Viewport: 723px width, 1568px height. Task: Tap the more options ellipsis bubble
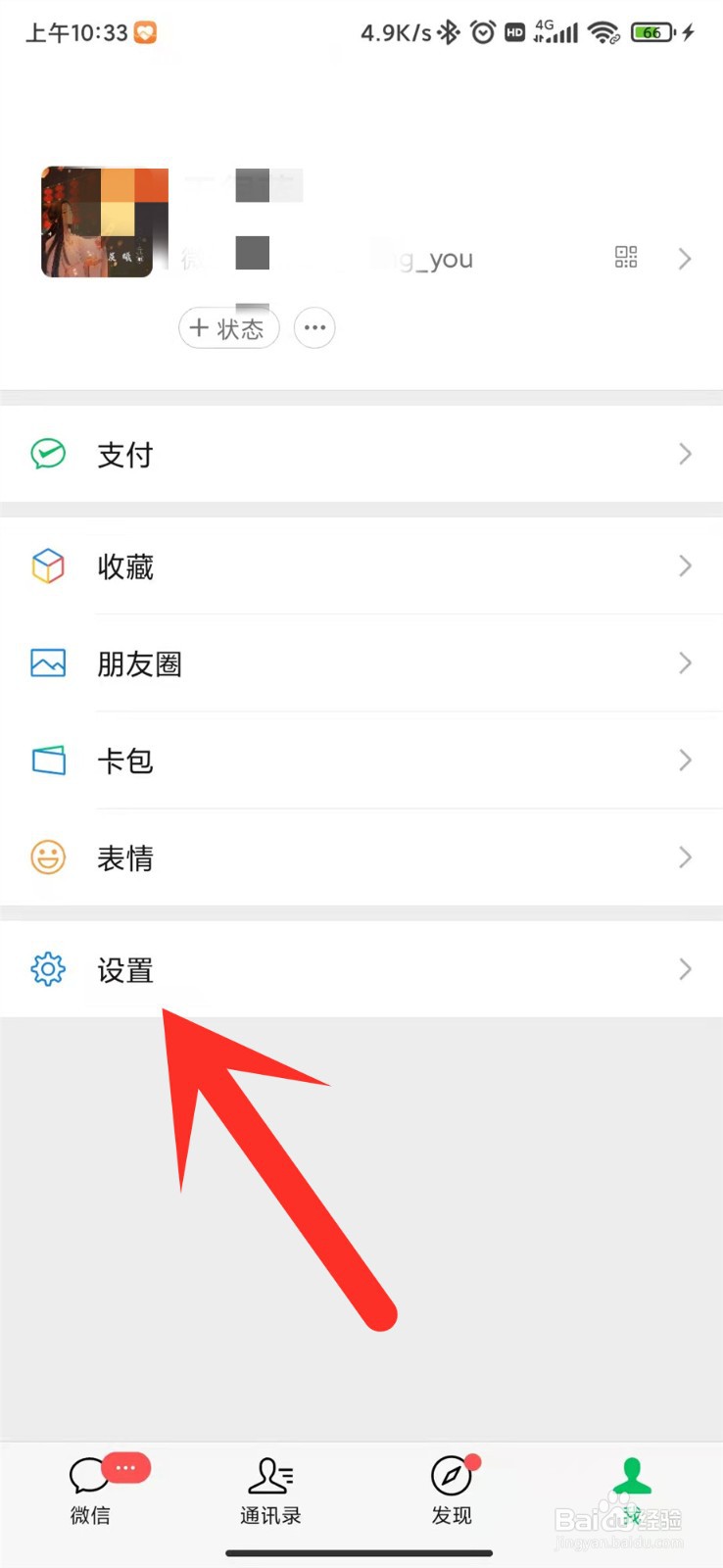click(313, 327)
